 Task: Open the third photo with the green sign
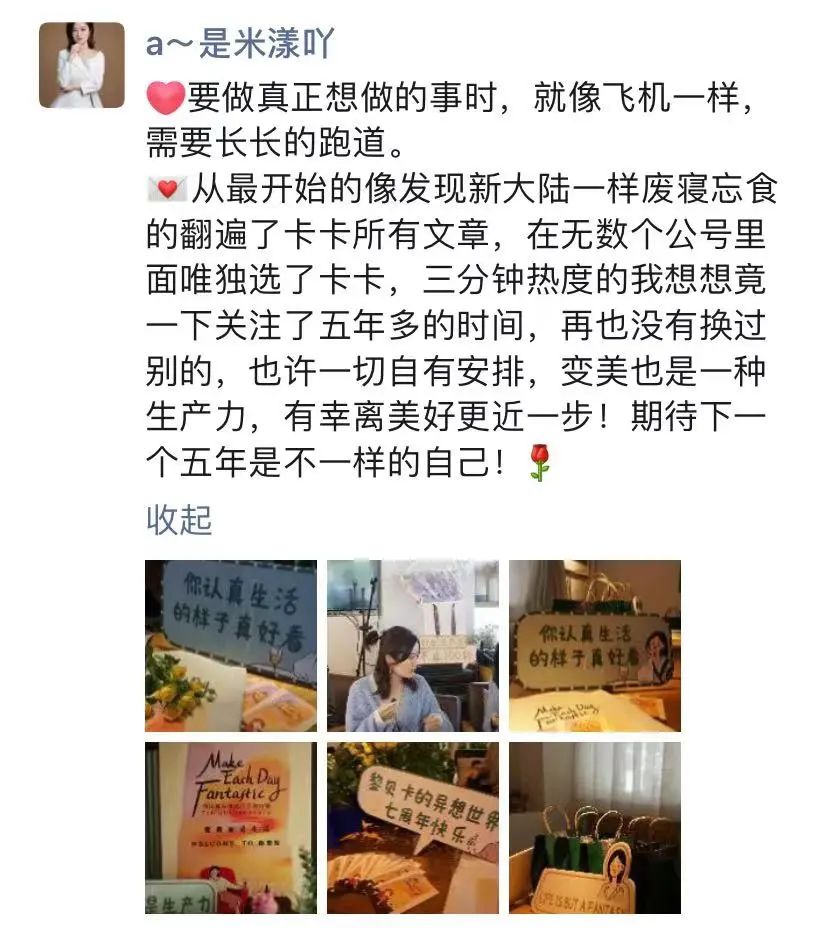pyautogui.click(x=594, y=645)
